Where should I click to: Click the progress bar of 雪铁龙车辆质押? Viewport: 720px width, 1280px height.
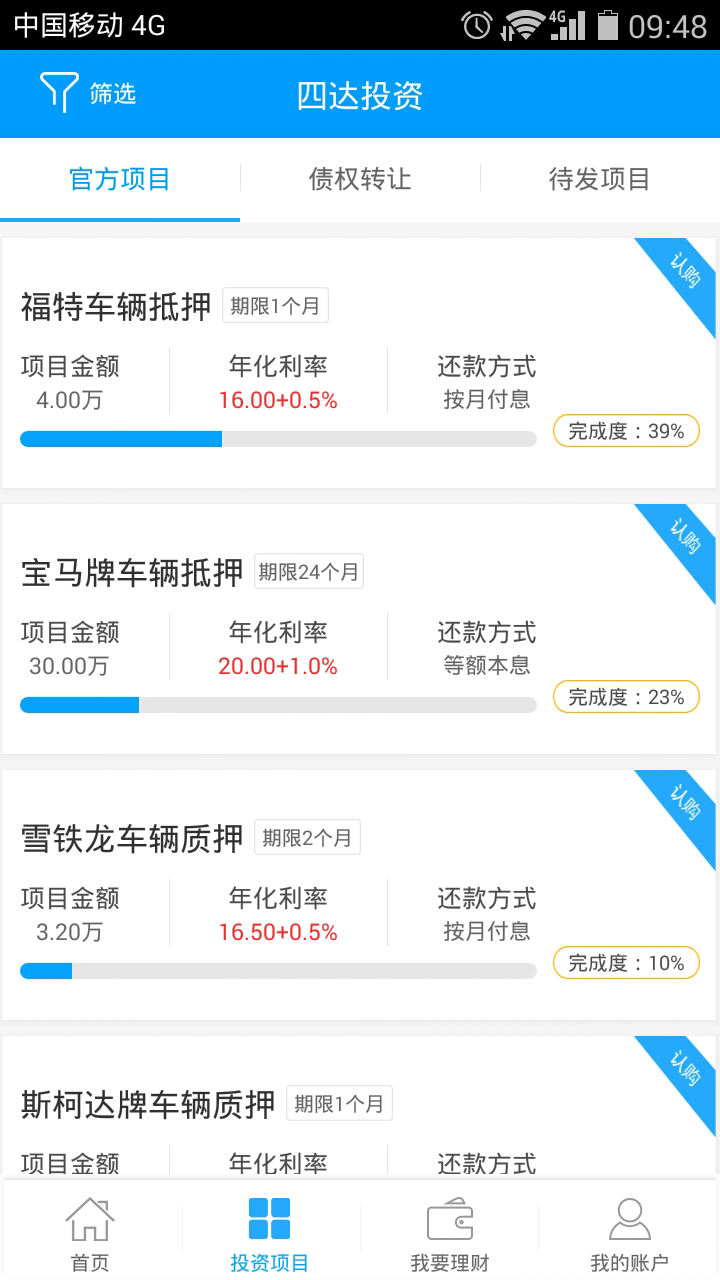pos(278,969)
